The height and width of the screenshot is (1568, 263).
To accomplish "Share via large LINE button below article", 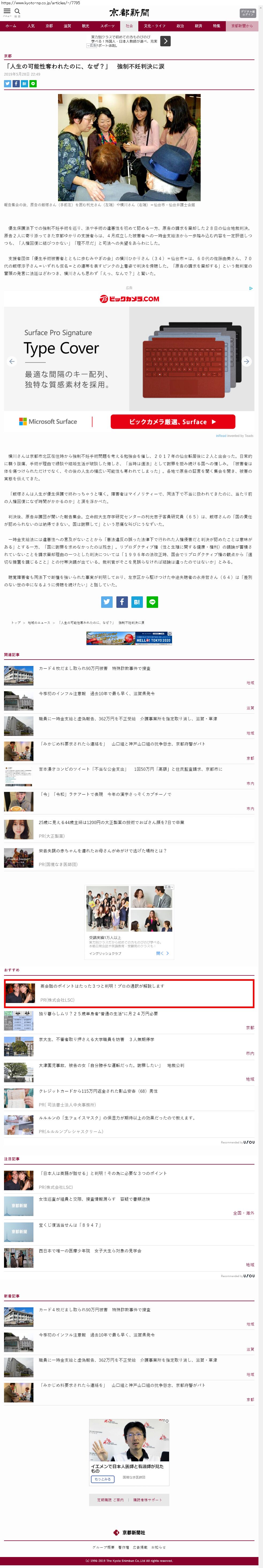I will pos(153,601).
